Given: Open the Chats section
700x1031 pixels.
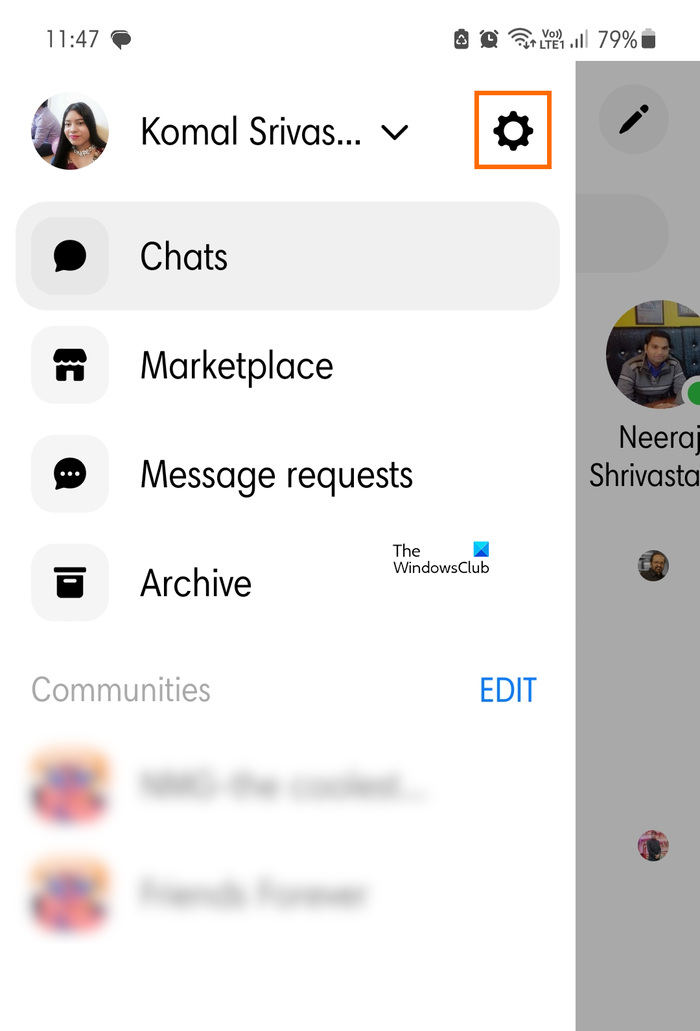Looking at the screenshot, I should point(287,257).
